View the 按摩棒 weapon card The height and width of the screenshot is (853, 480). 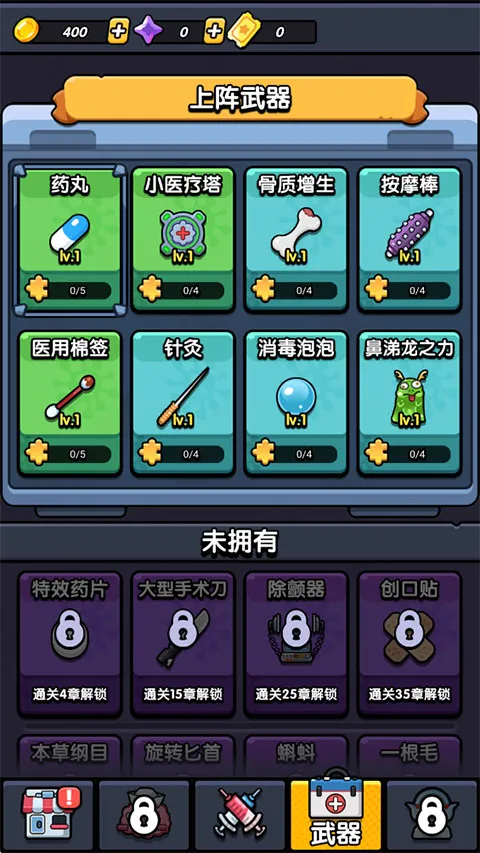coord(409,239)
